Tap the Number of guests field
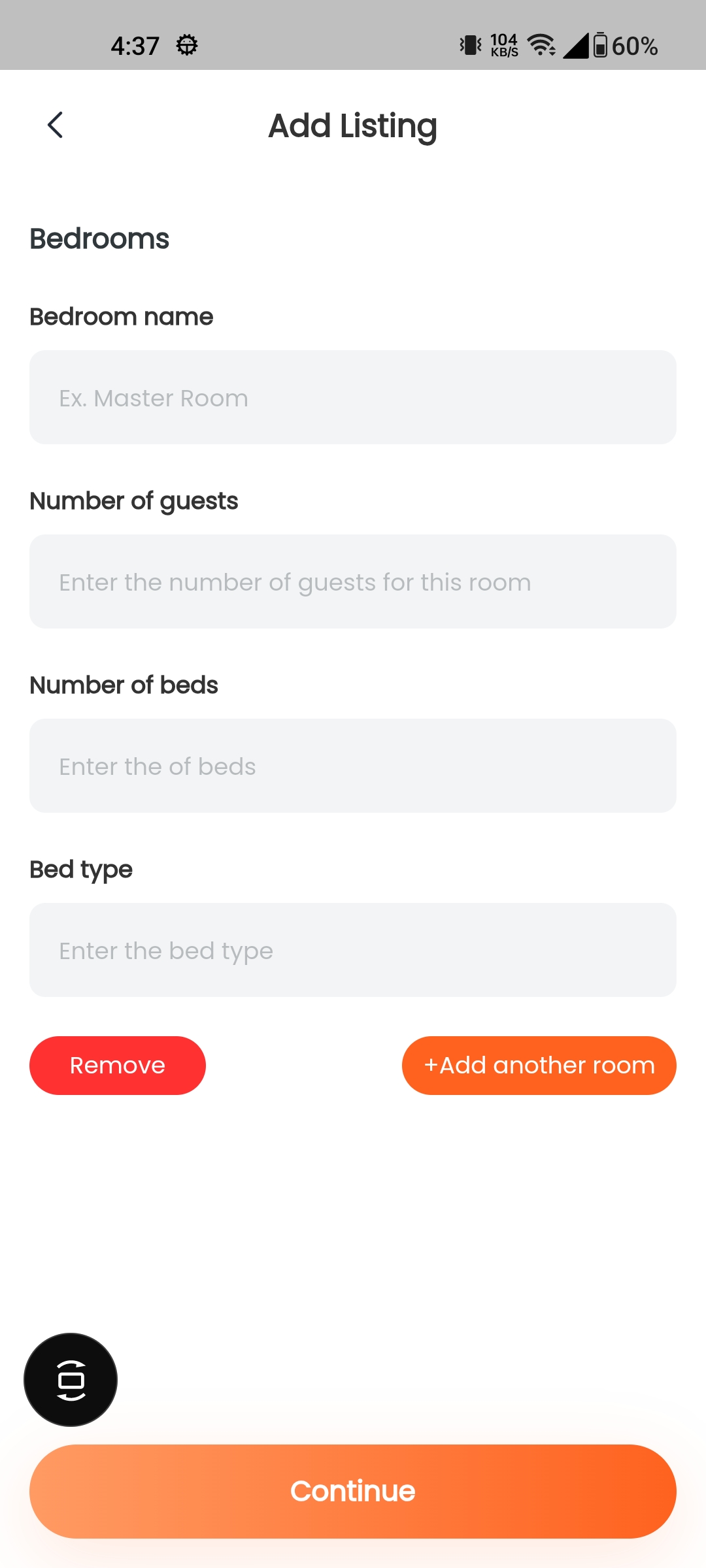This screenshot has height=1568, width=706. pyautogui.click(x=353, y=581)
